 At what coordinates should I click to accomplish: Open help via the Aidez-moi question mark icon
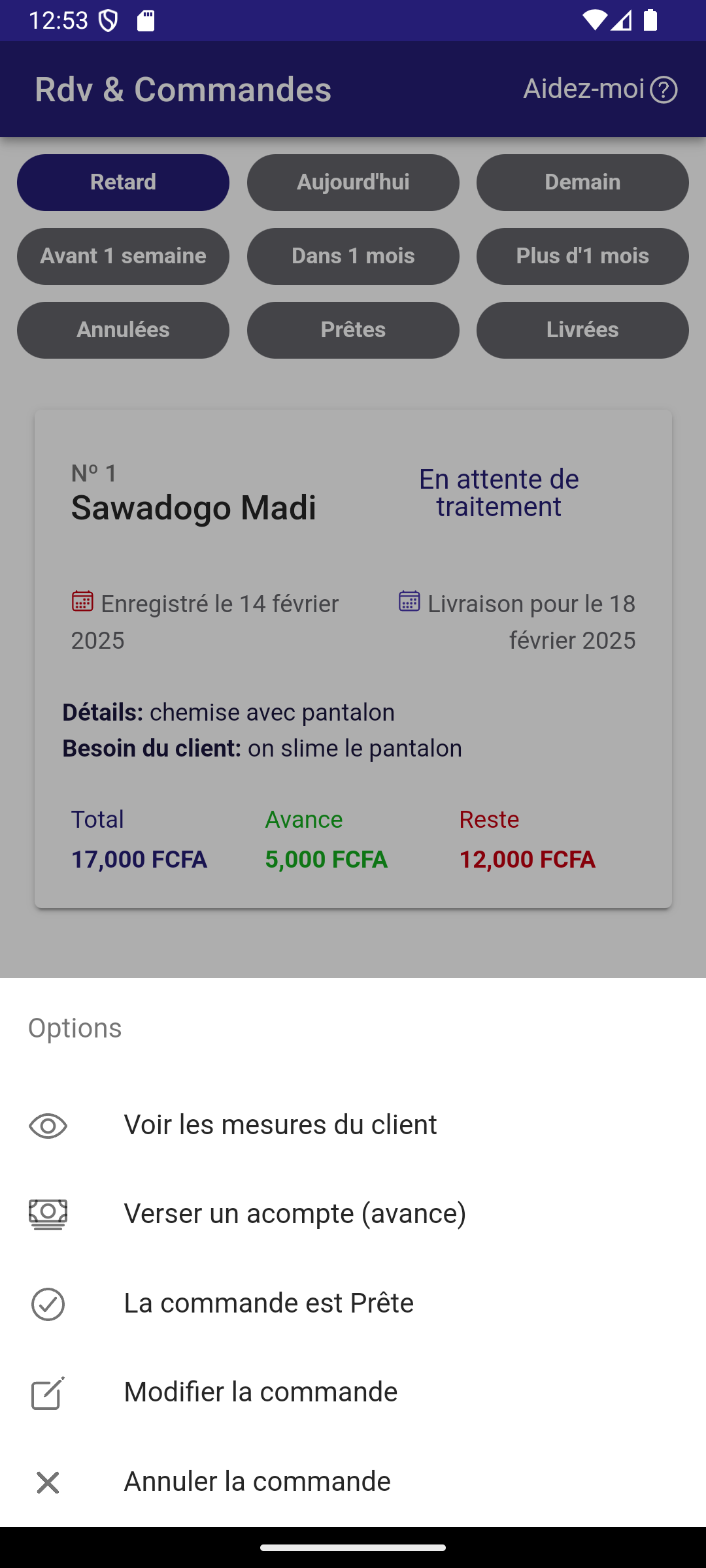664,90
